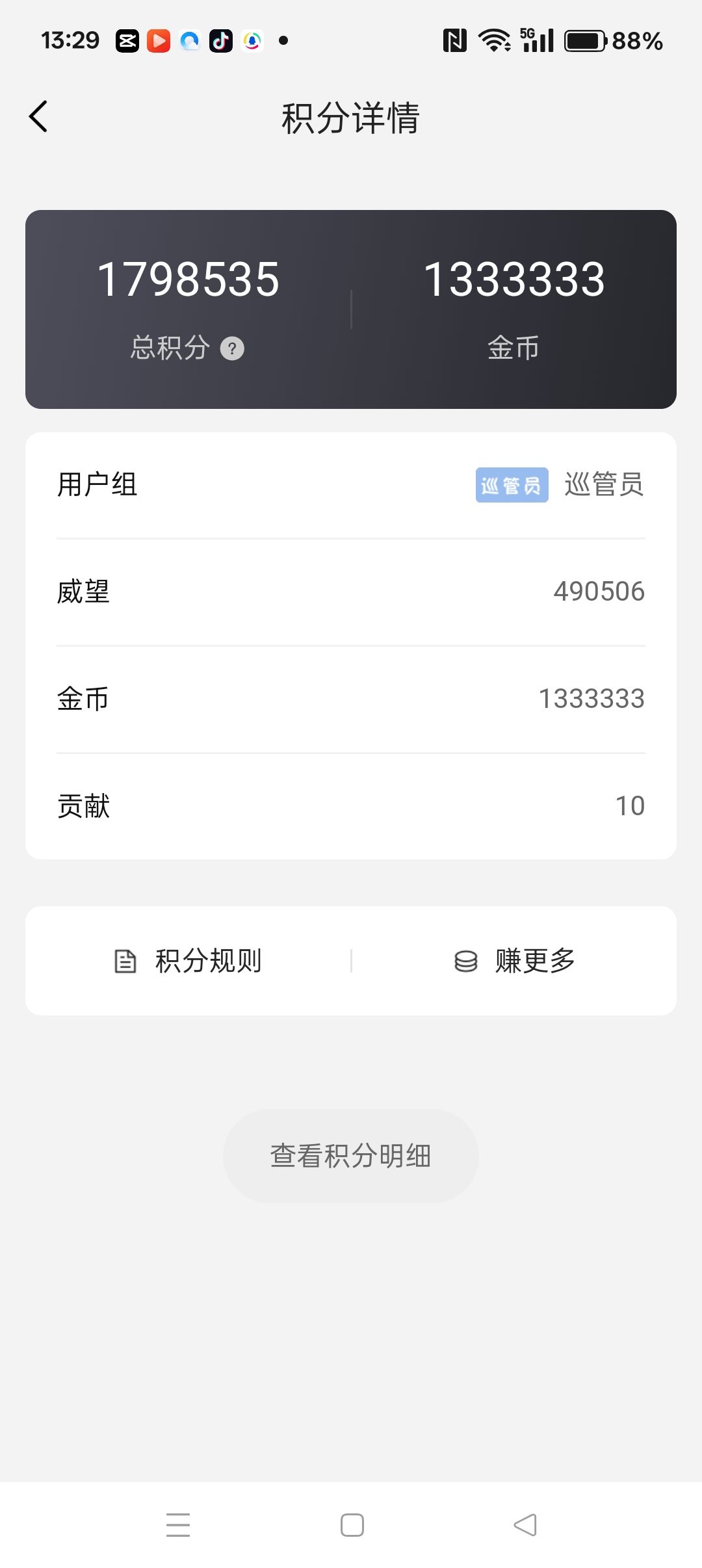Image resolution: width=702 pixels, height=1568 pixels.
Task: Go back from the 积分详情 page
Action: pyautogui.click(x=38, y=117)
